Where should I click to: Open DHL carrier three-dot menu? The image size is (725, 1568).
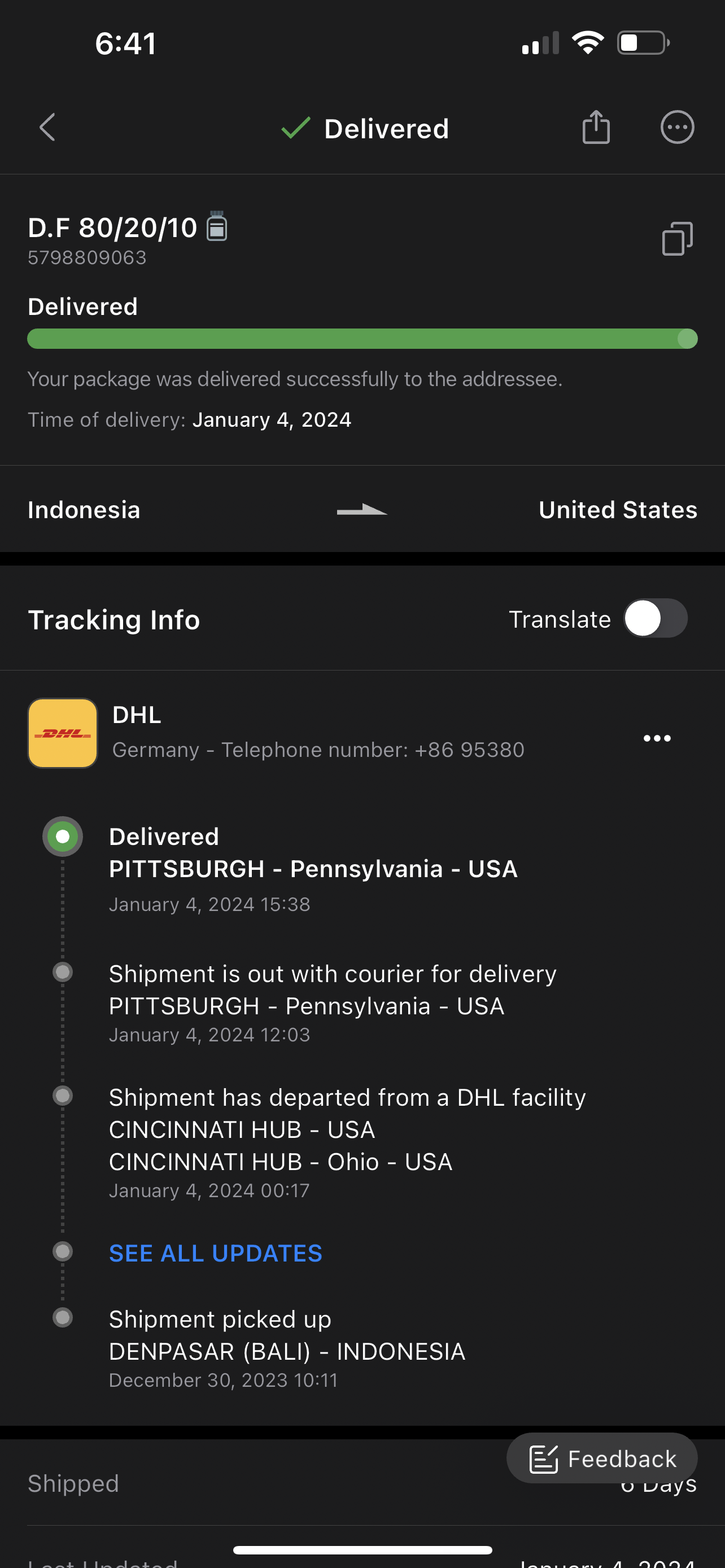point(657,738)
